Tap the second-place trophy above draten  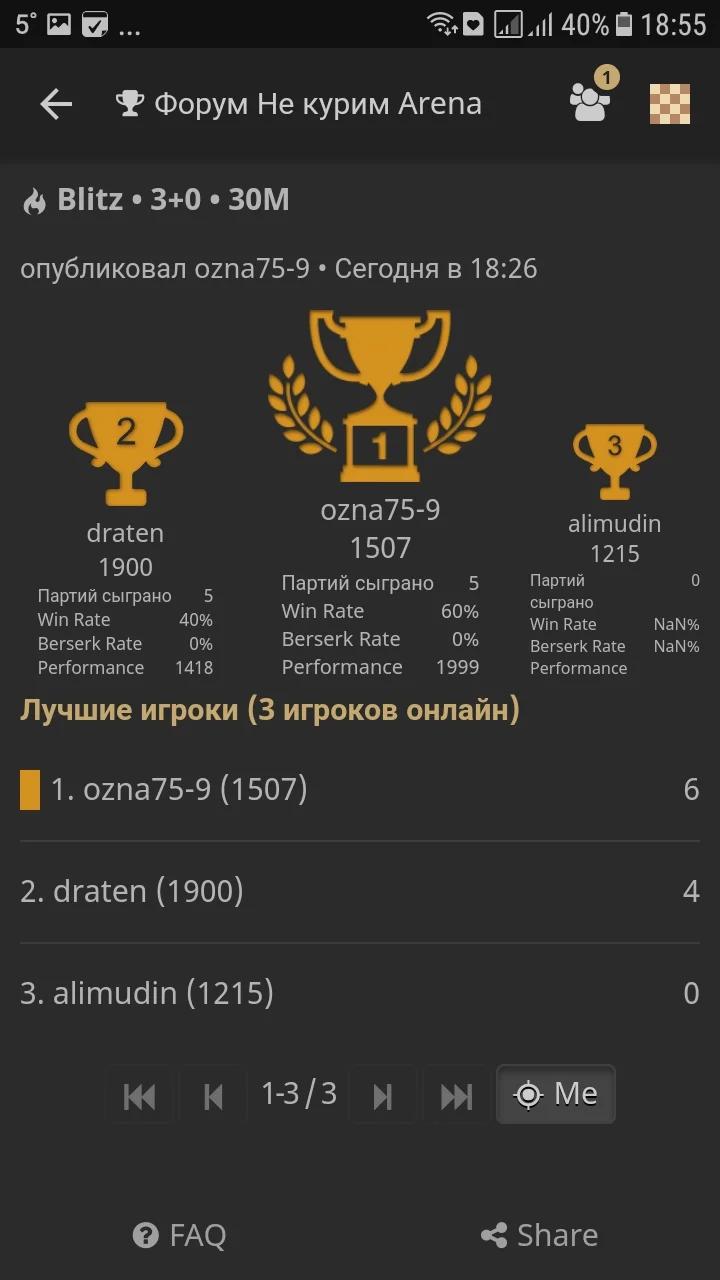[125, 450]
